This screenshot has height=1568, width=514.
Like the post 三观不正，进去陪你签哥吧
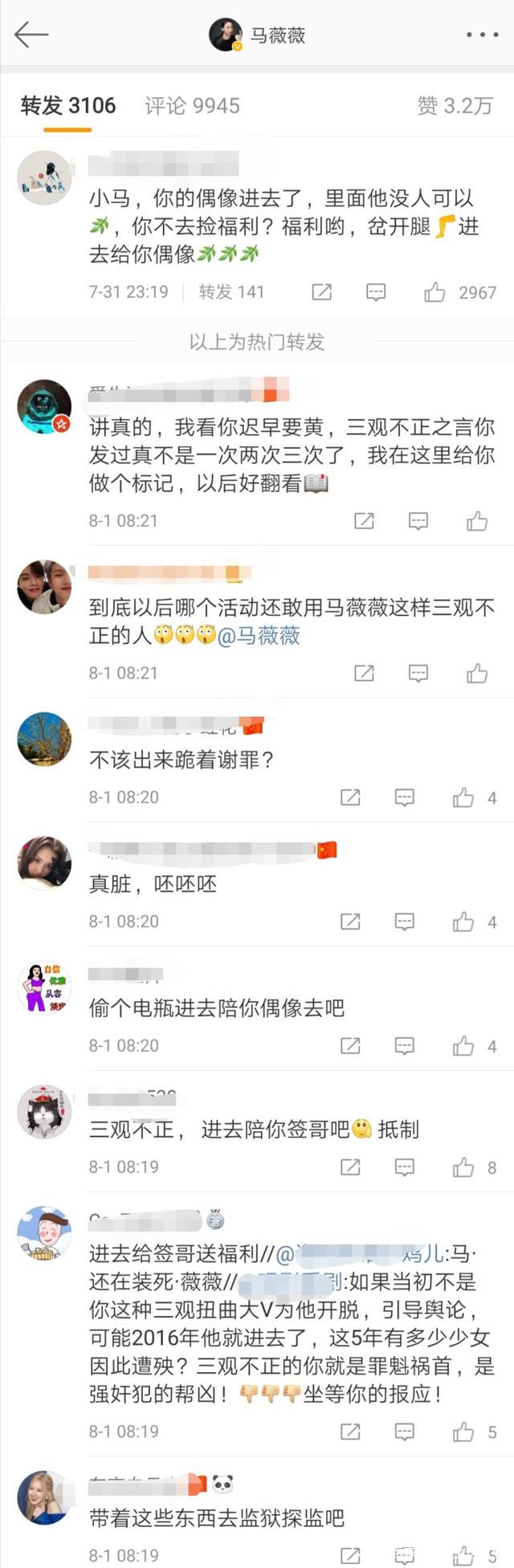click(x=463, y=1167)
